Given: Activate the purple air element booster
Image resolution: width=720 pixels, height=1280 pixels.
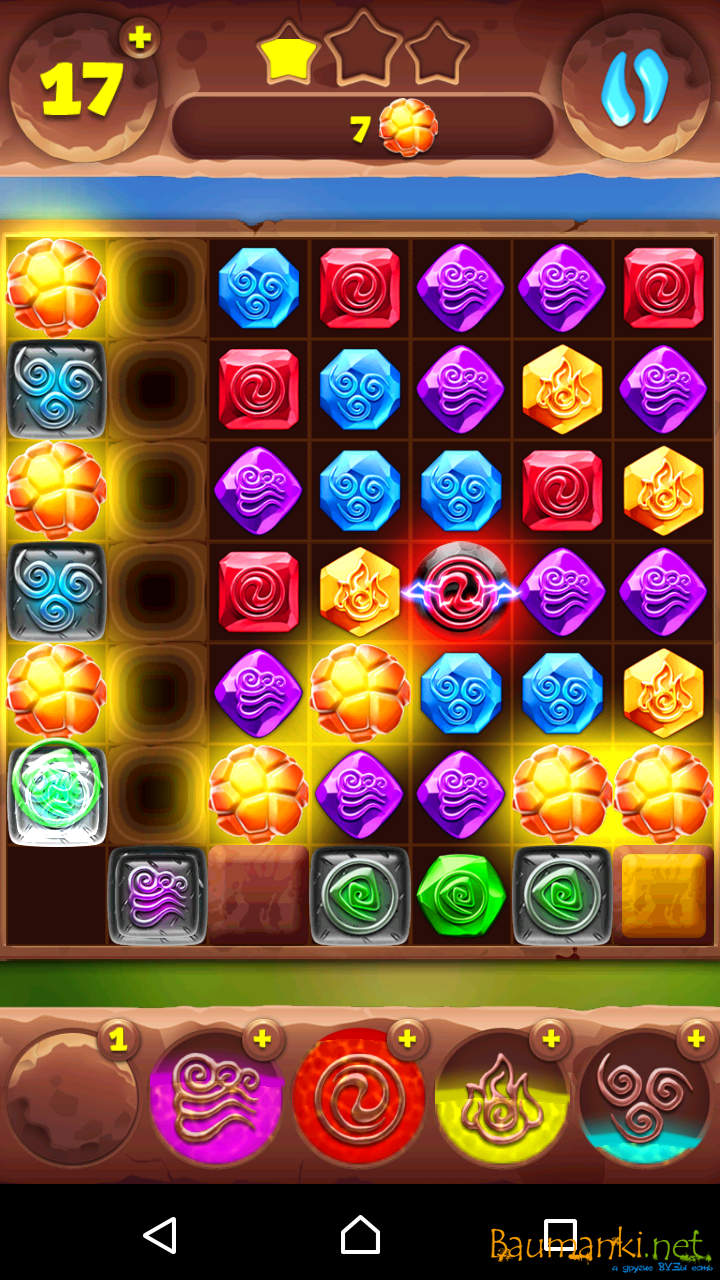Looking at the screenshot, I should (215, 1096).
